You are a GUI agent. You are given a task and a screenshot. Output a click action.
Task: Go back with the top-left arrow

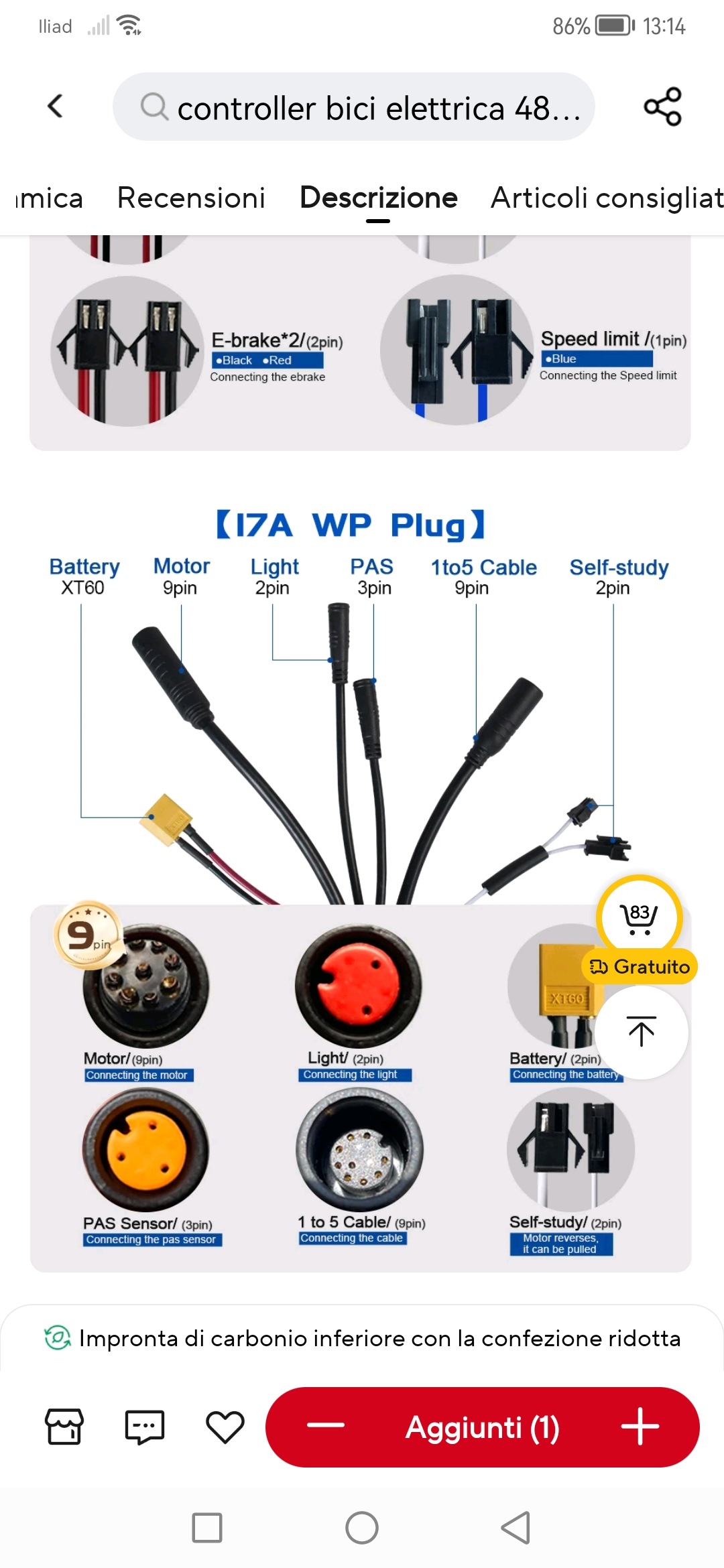click(56, 106)
